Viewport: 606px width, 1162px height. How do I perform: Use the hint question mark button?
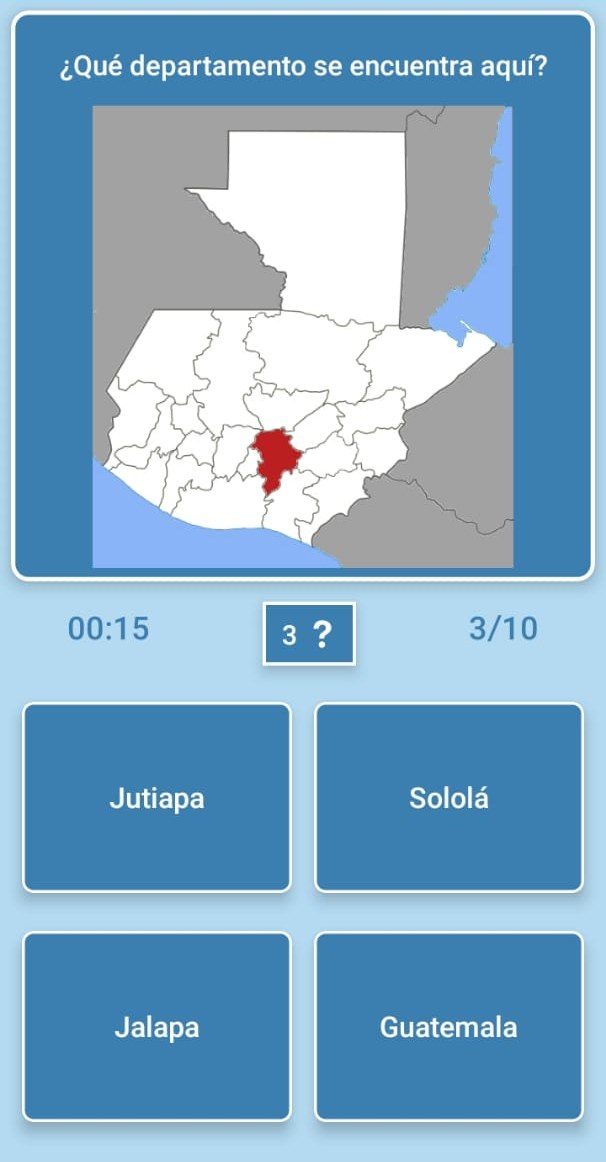tap(309, 634)
